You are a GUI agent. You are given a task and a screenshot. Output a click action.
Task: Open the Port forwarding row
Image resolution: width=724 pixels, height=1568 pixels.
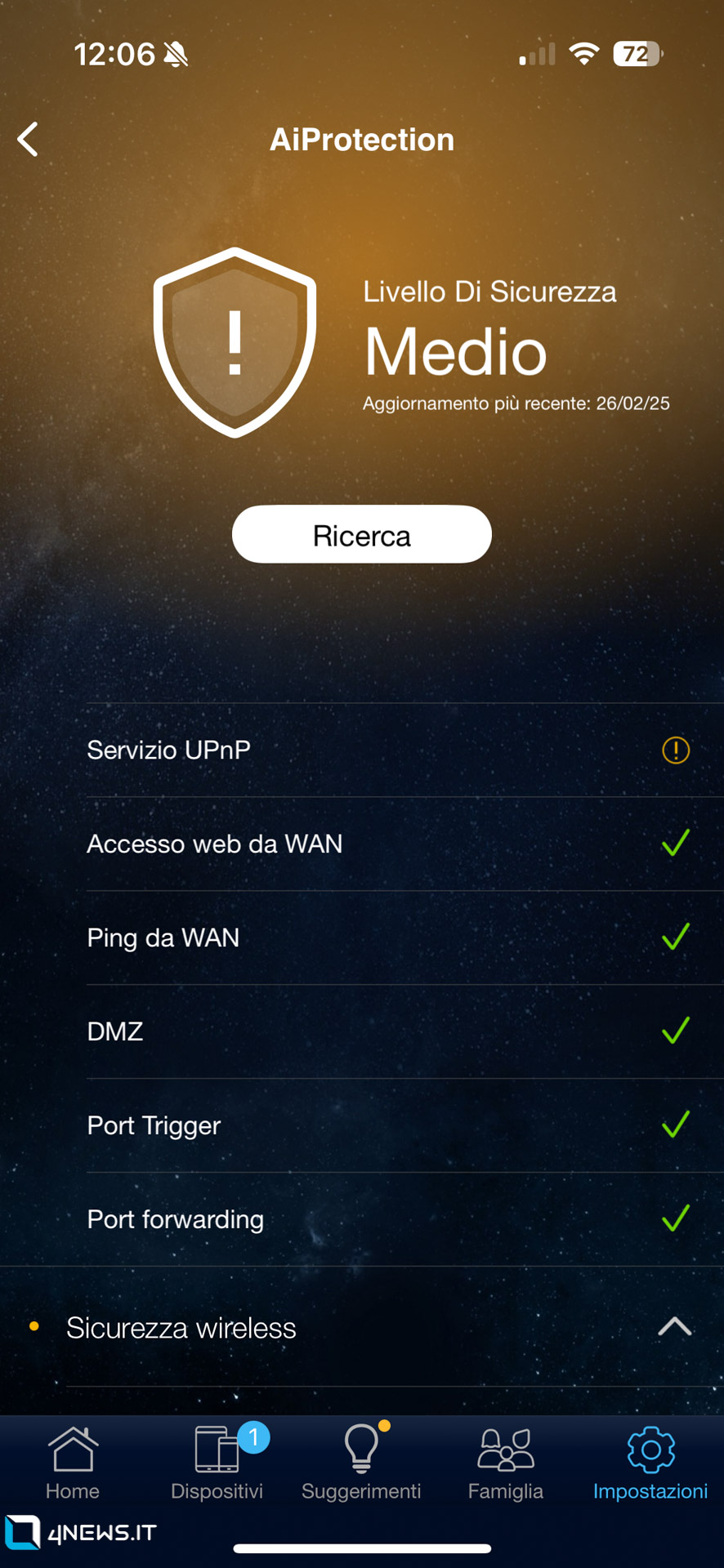coord(389,1219)
